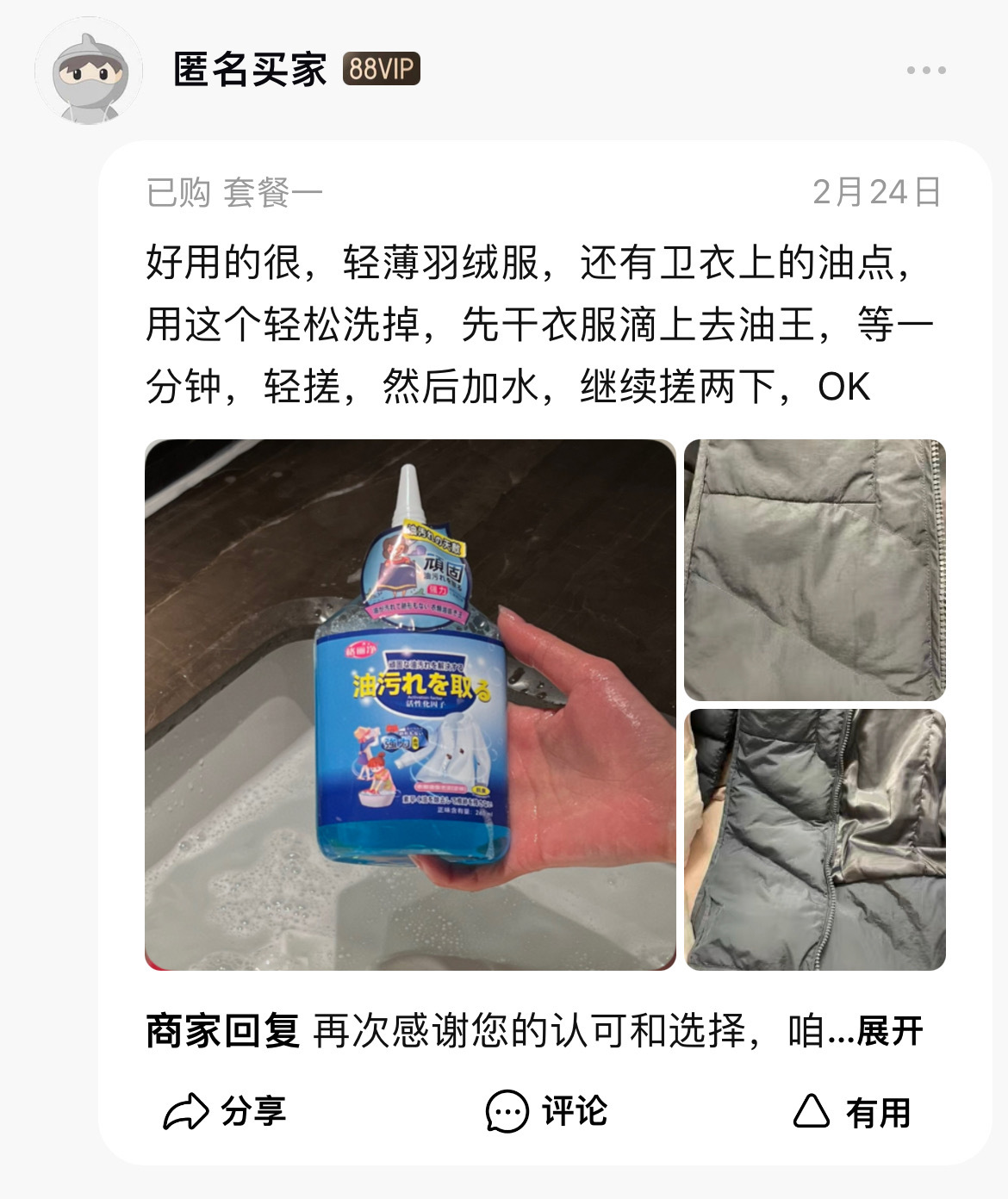This screenshot has width=1008, height=1199.
Task: View the grey jacket stain photo
Action: click(815, 569)
